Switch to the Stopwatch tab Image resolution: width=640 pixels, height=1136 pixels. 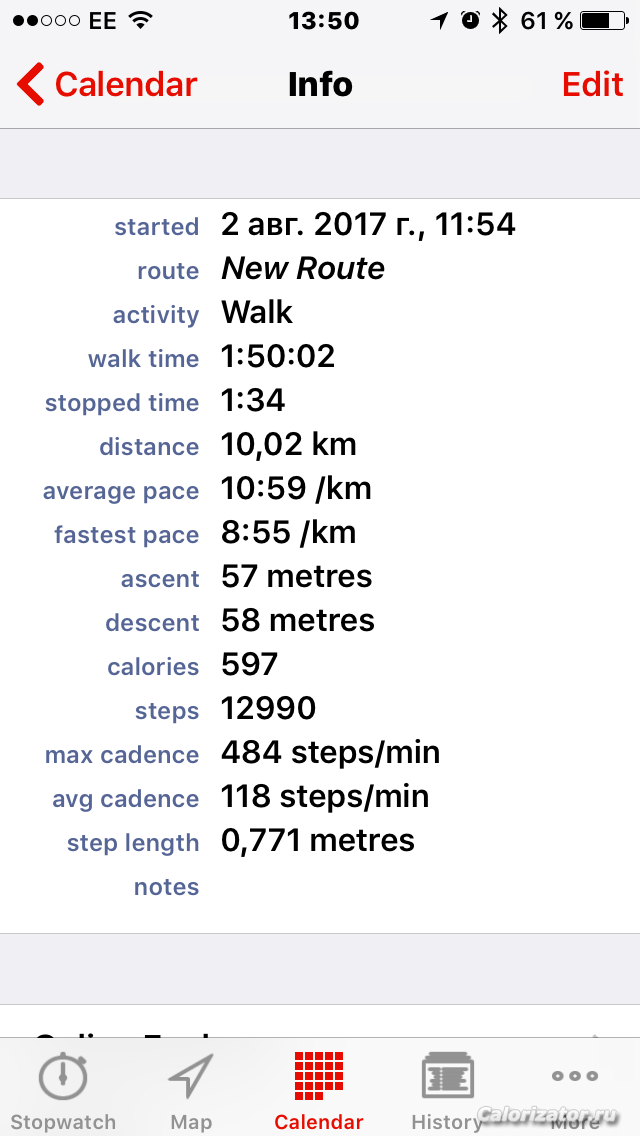(x=63, y=1090)
